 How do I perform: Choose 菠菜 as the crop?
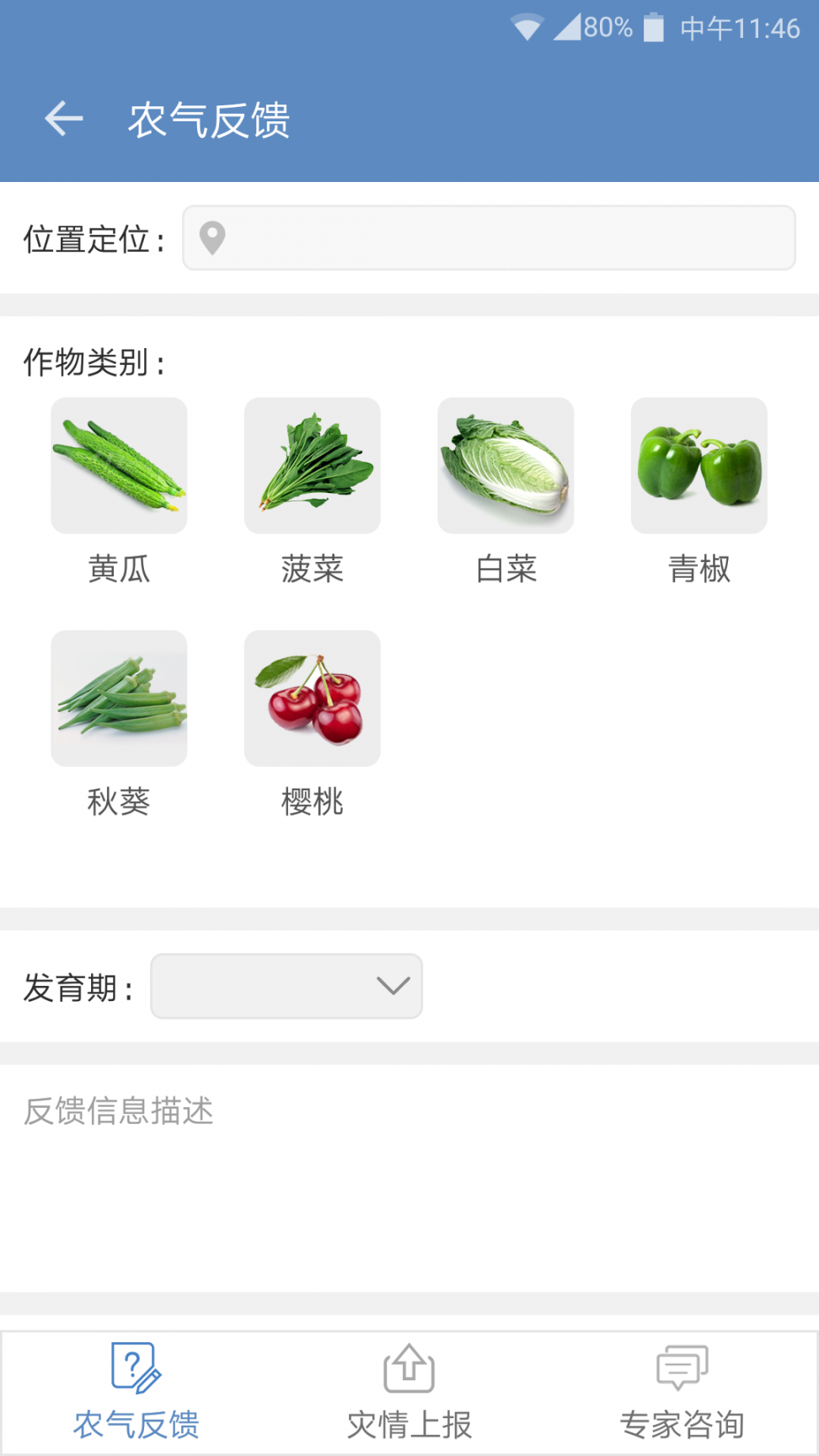312,466
